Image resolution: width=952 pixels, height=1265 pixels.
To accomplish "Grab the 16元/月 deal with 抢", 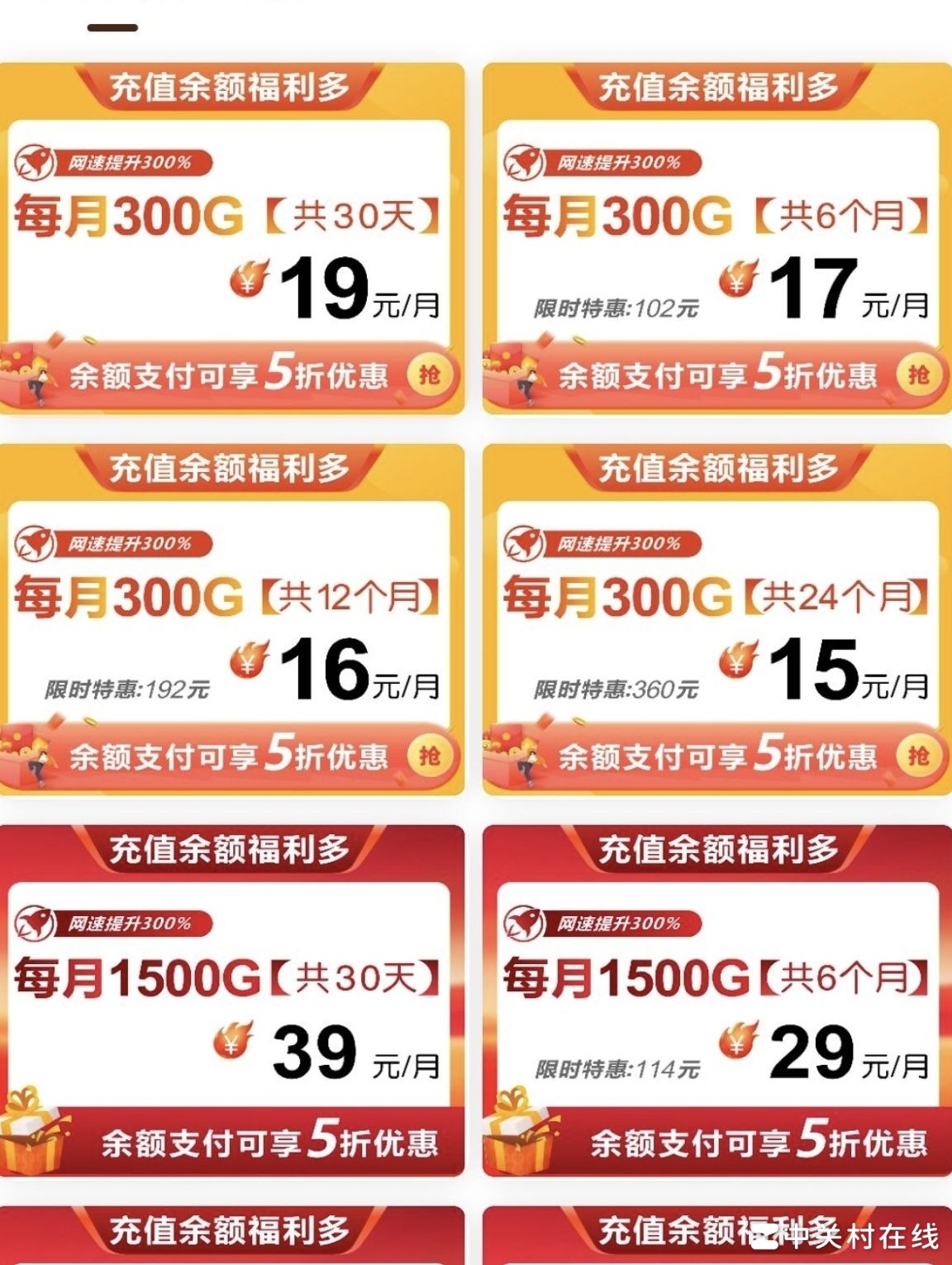I will click(x=430, y=756).
